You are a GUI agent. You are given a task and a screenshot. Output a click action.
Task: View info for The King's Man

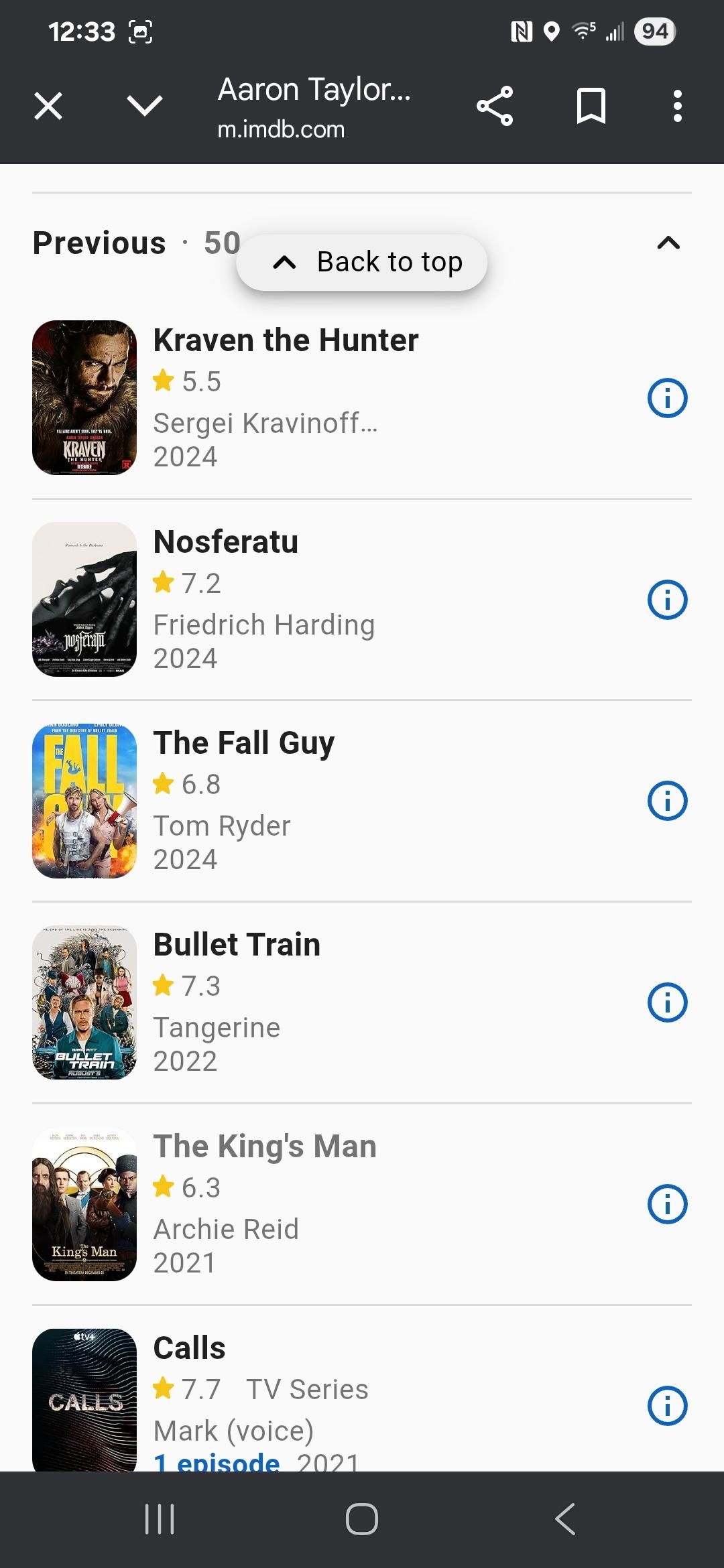tap(667, 1204)
